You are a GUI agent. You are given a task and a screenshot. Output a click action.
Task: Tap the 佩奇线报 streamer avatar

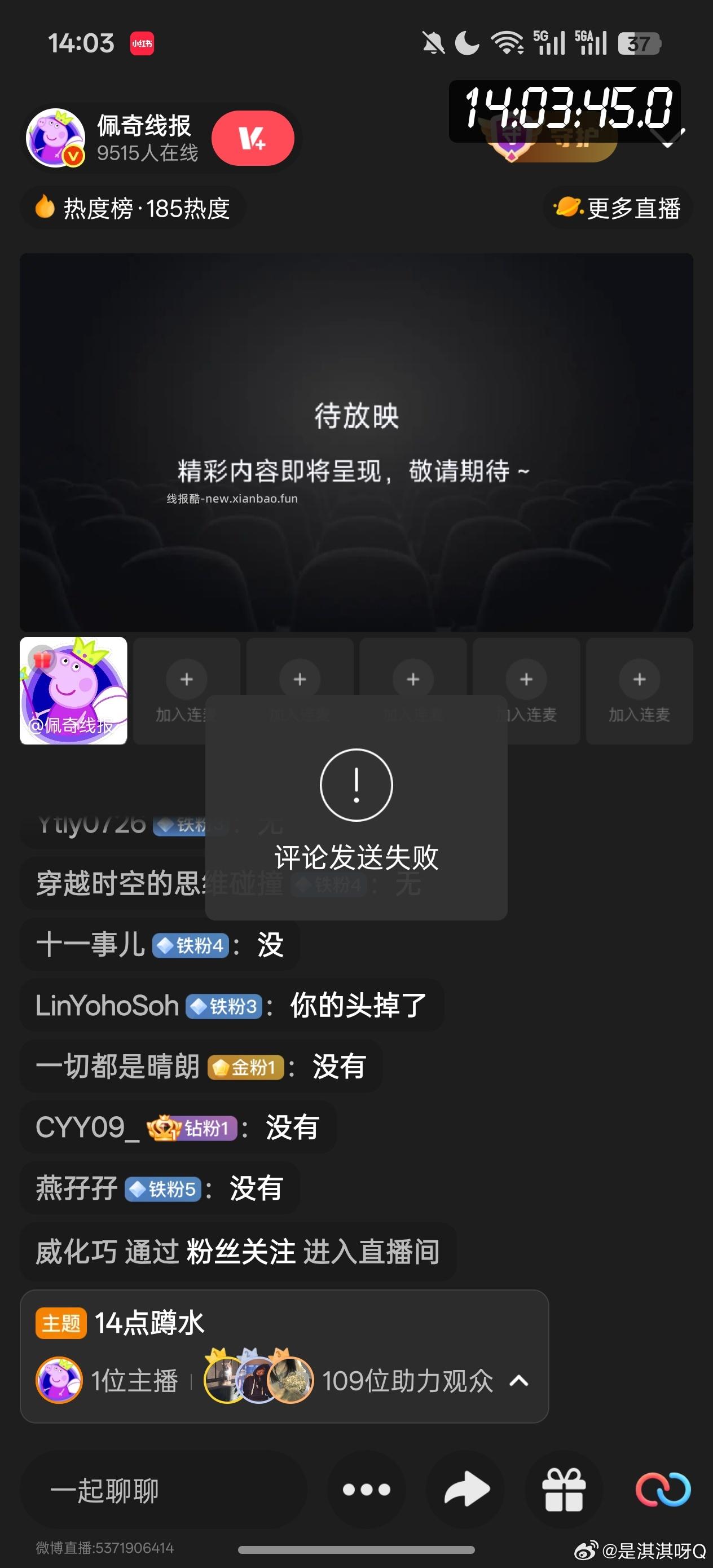click(58, 138)
